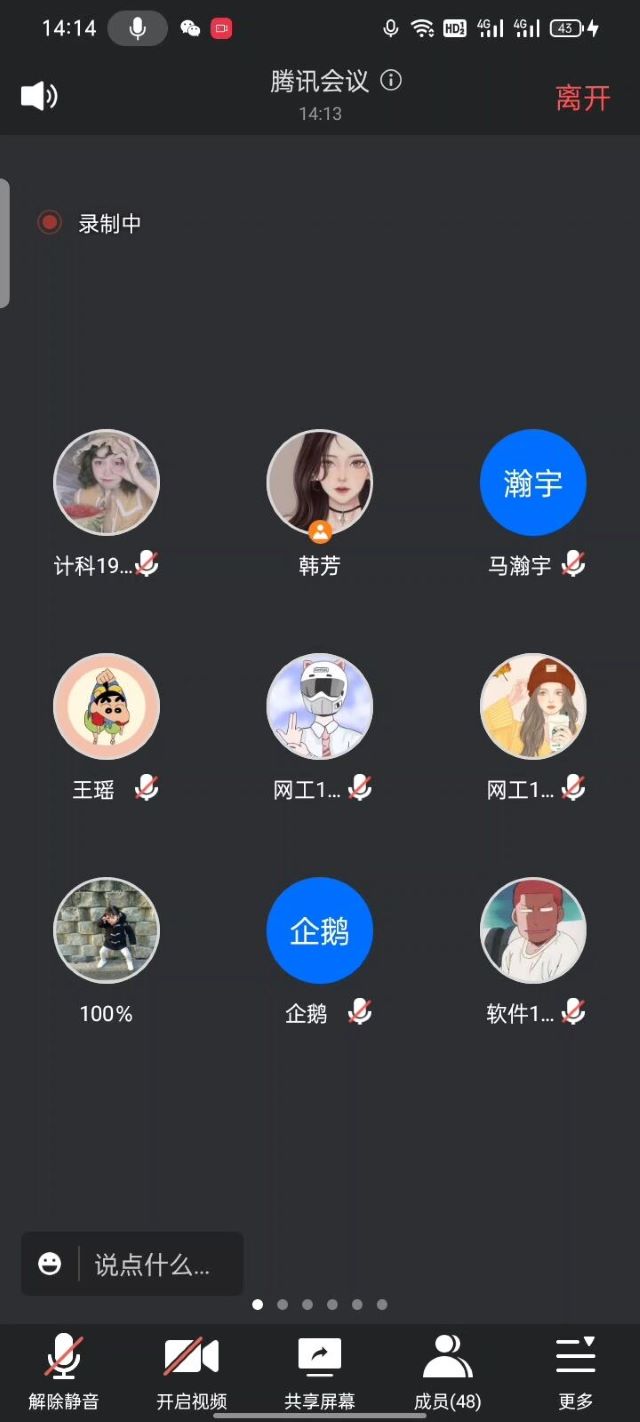Open emoji picker beside the chat input

pyautogui.click(x=49, y=1265)
